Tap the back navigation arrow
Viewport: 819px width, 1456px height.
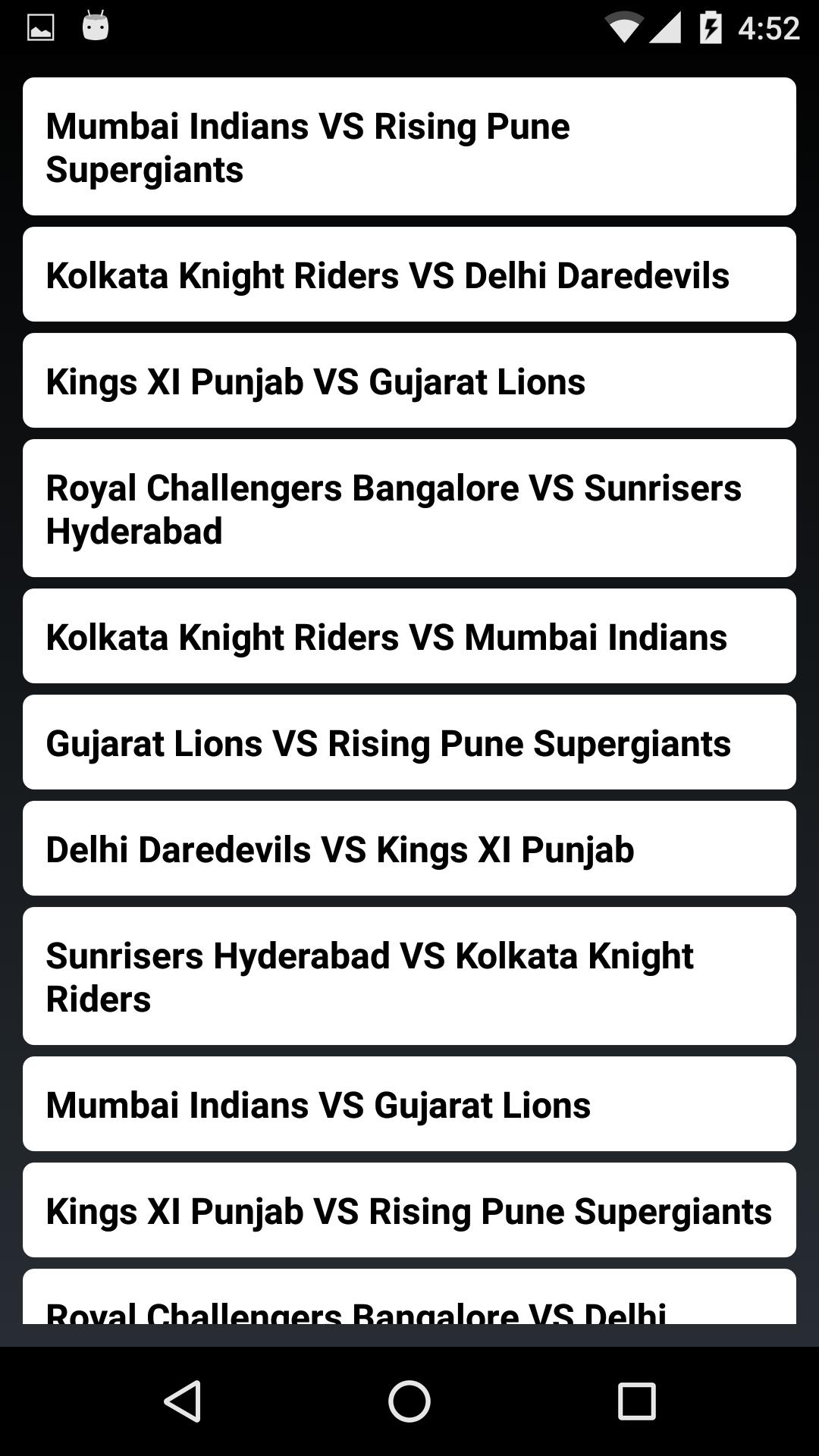coord(186,1401)
